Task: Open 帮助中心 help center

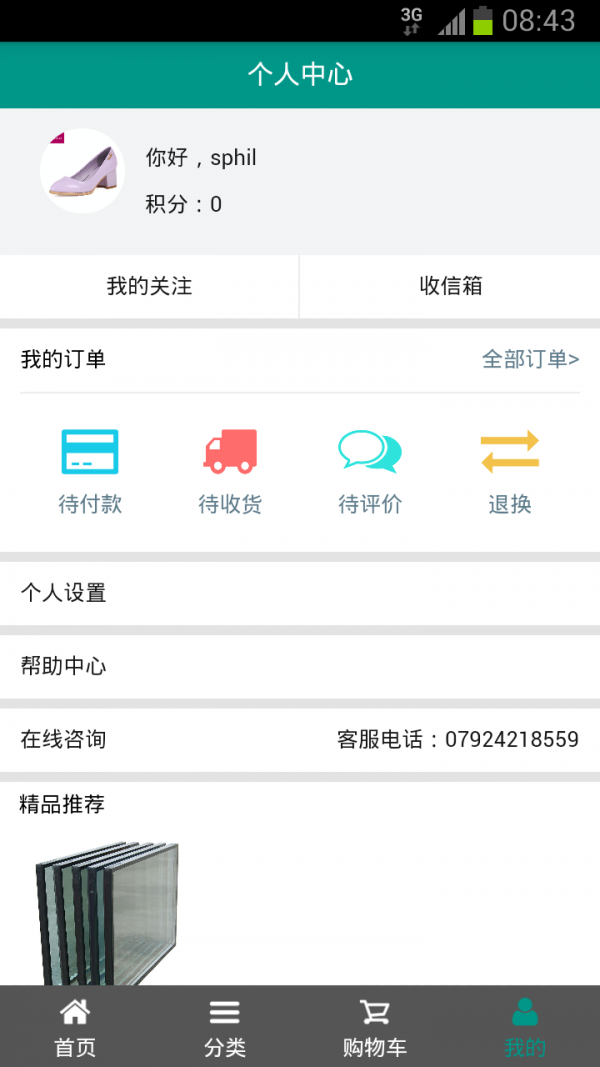Action: pyautogui.click(x=300, y=666)
